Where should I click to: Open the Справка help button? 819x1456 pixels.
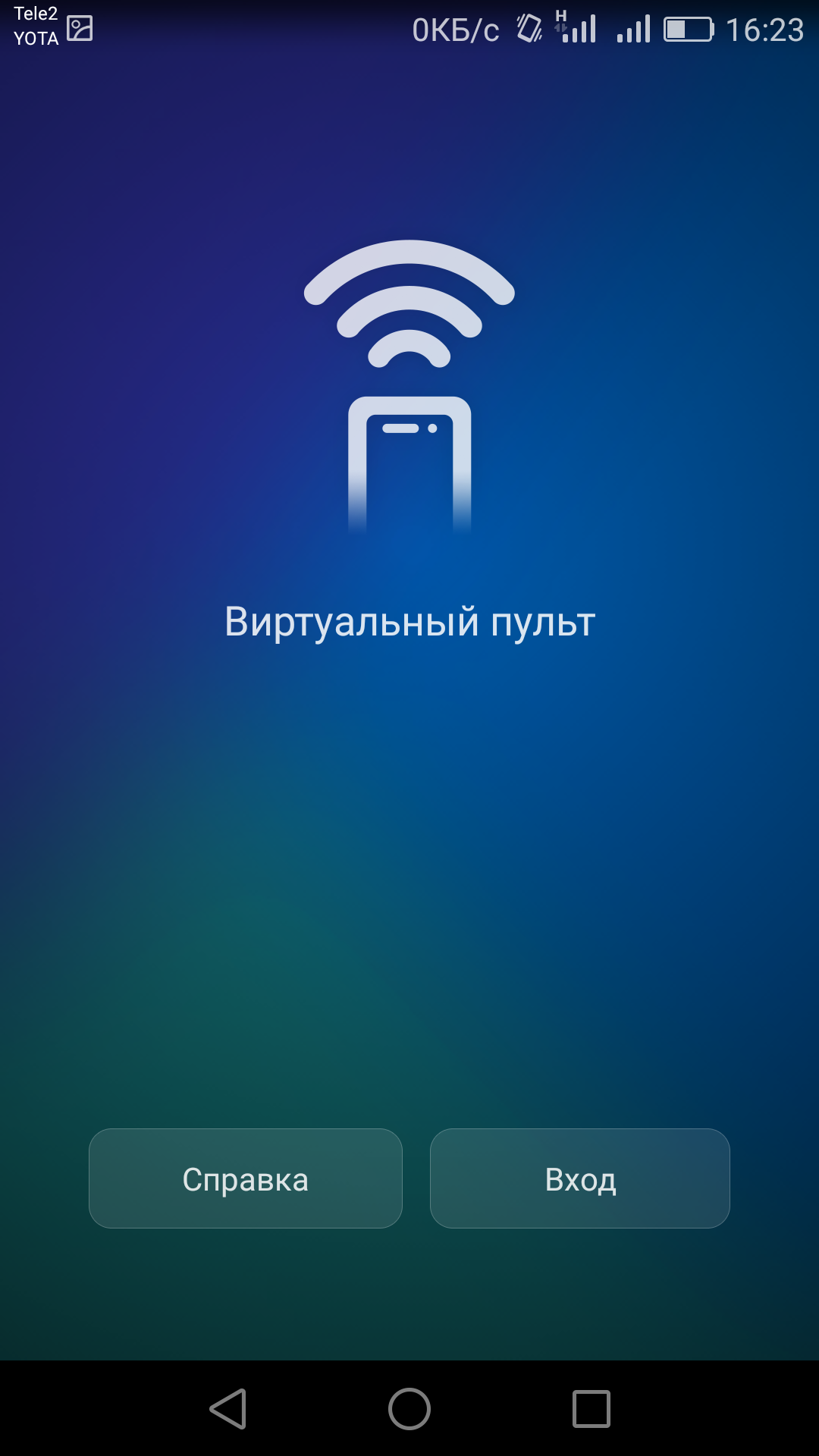tap(245, 1178)
